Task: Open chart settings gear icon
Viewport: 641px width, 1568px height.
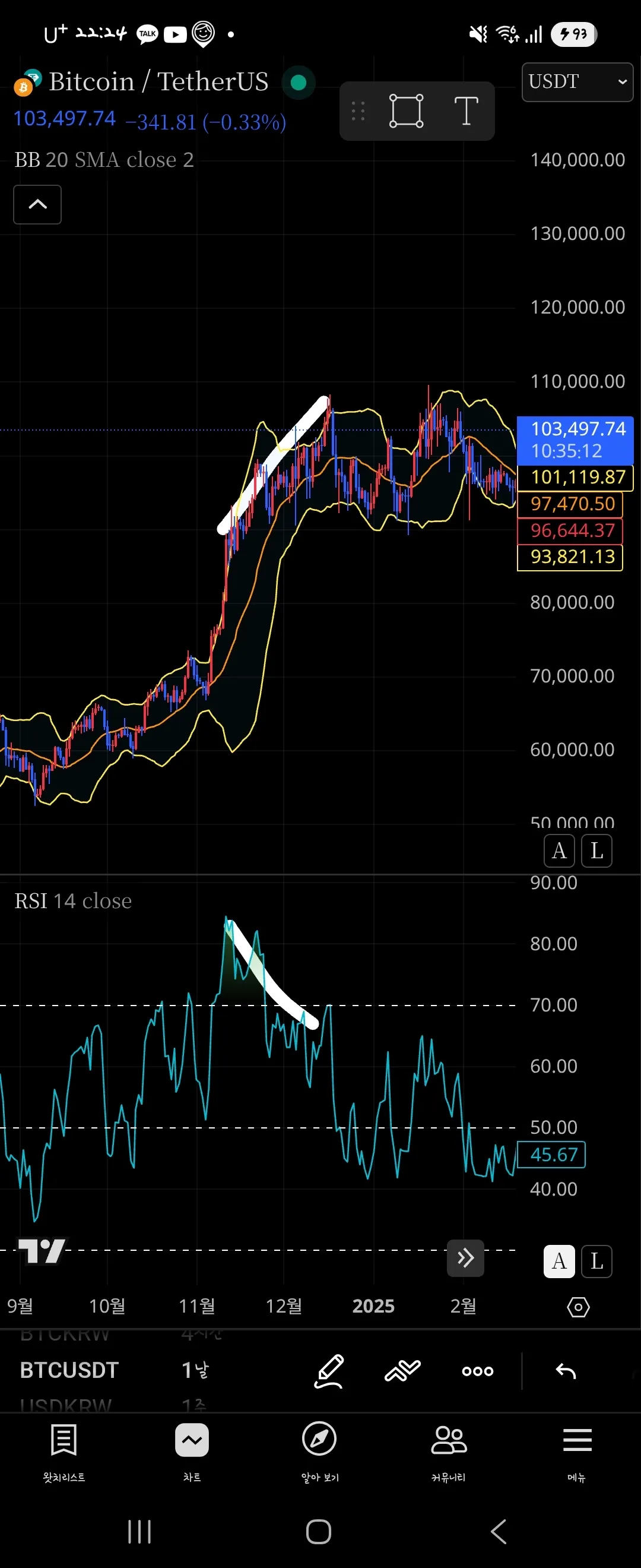Action: (x=577, y=1307)
